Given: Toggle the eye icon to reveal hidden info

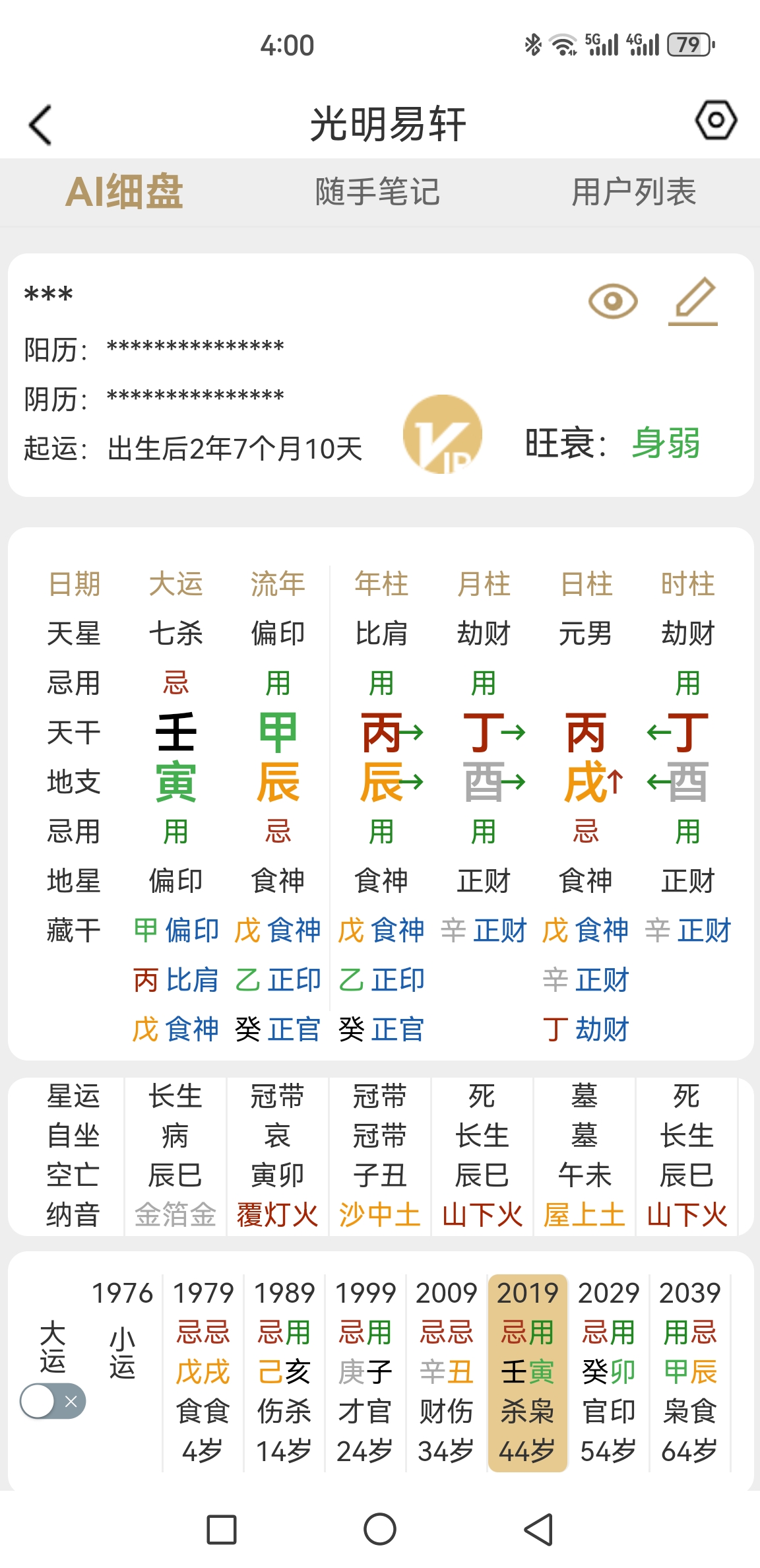Looking at the screenshot, I should 613,302.
